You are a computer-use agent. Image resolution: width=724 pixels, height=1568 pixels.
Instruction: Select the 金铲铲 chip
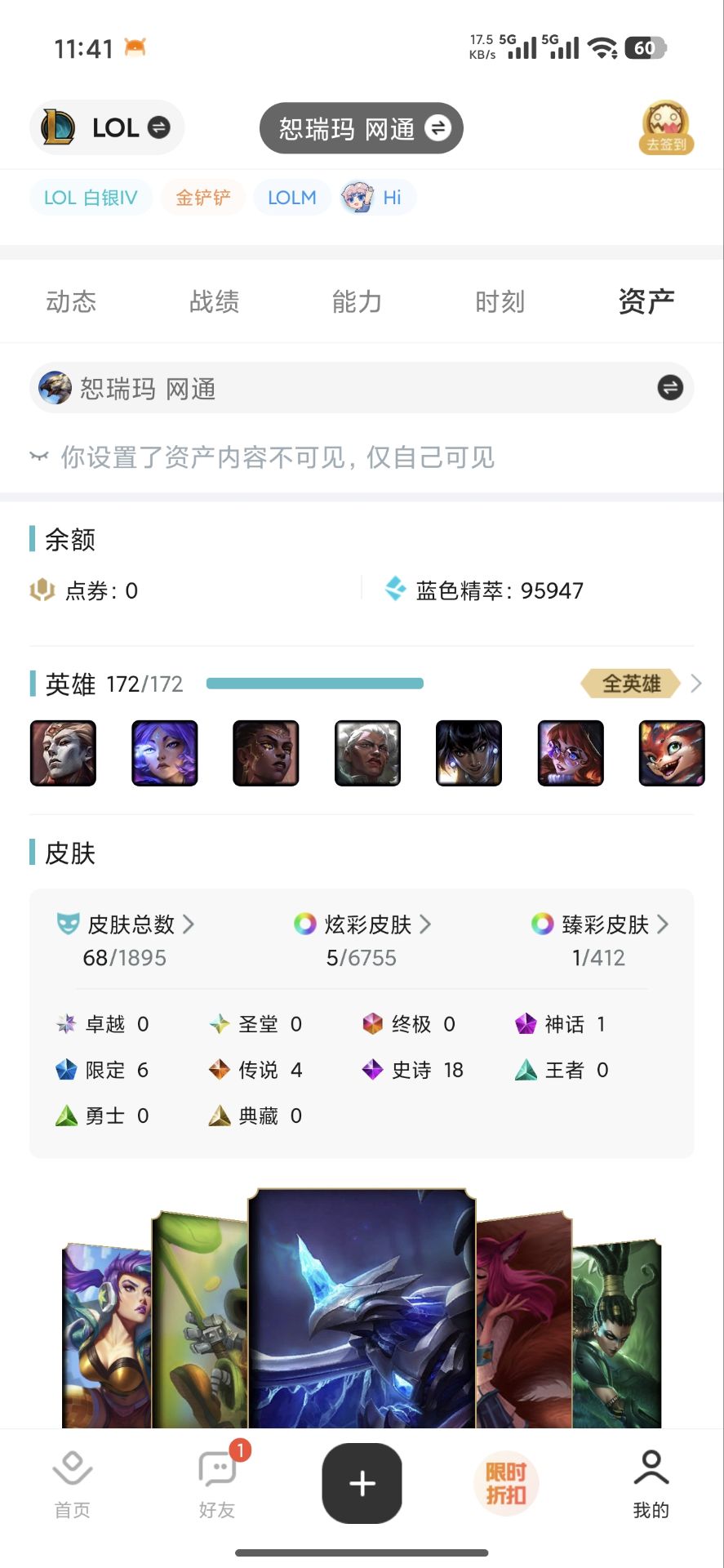coord(203,198)
